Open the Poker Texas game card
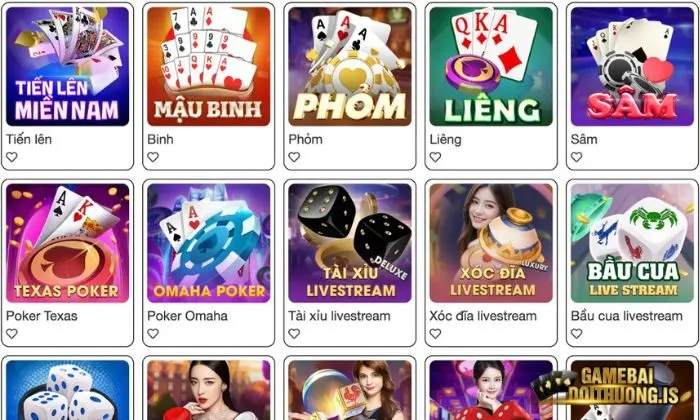This screenshot has height=420, width=700. [68, 243]
